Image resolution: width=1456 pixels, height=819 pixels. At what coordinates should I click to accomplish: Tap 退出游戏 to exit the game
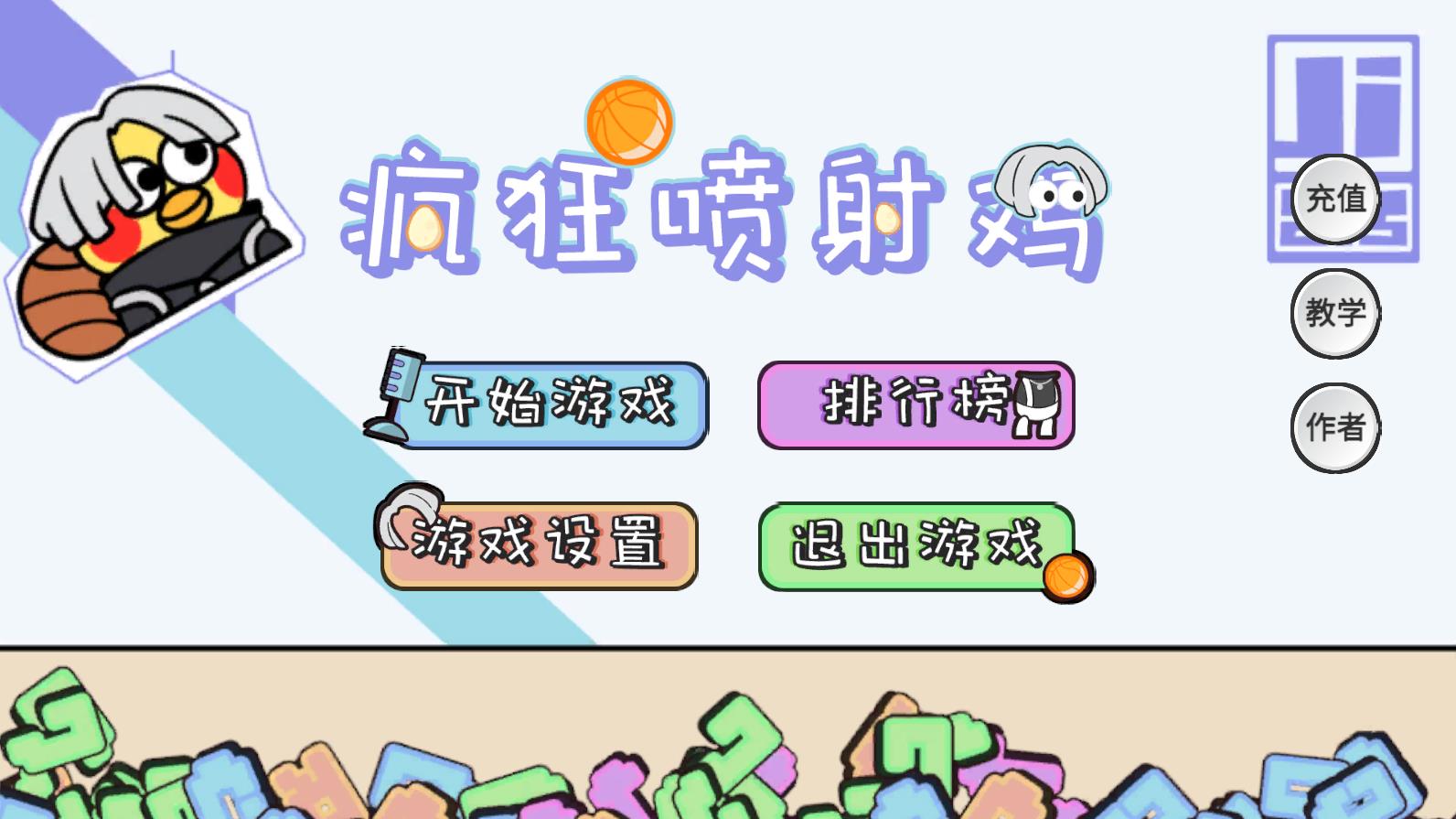click(x=915, y=546)
